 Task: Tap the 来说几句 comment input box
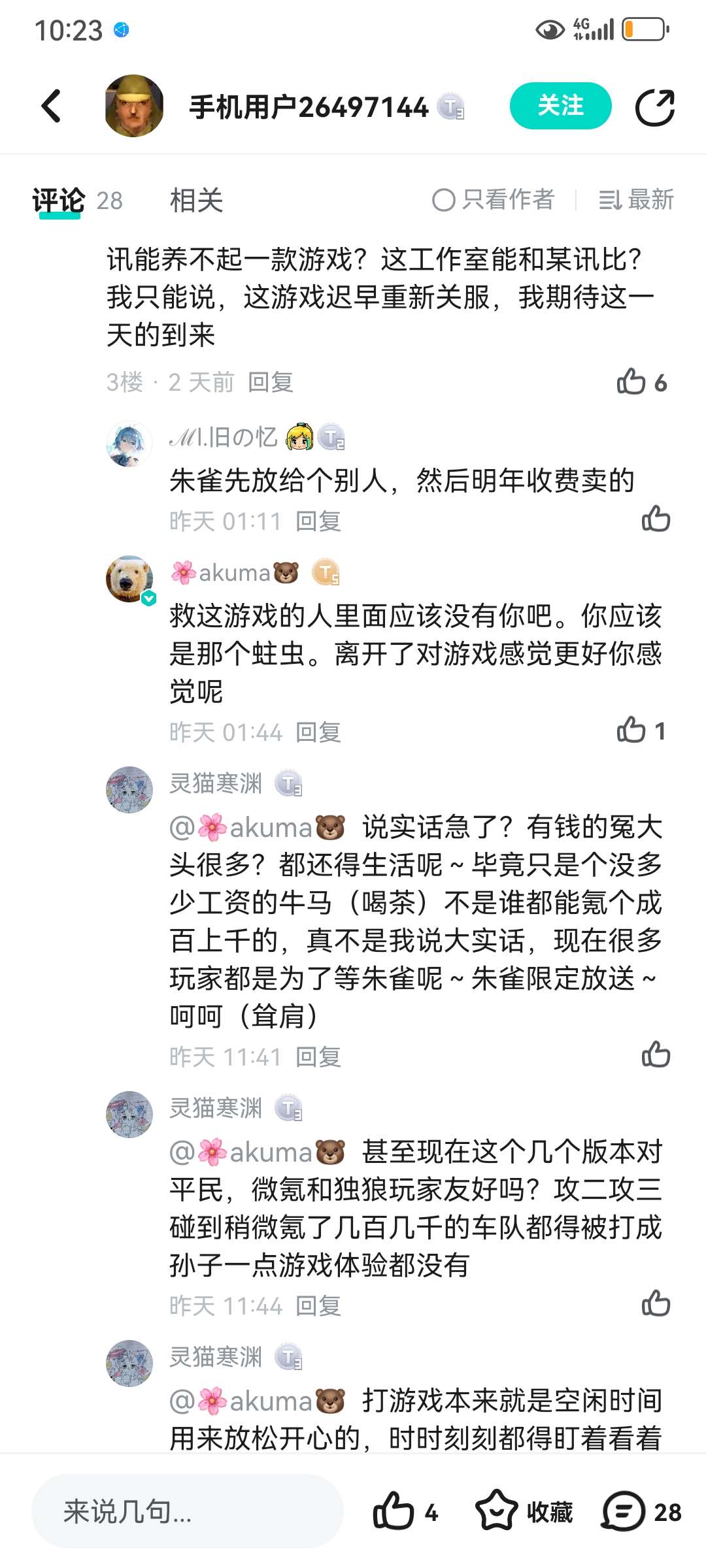[x=188, y=1511]
